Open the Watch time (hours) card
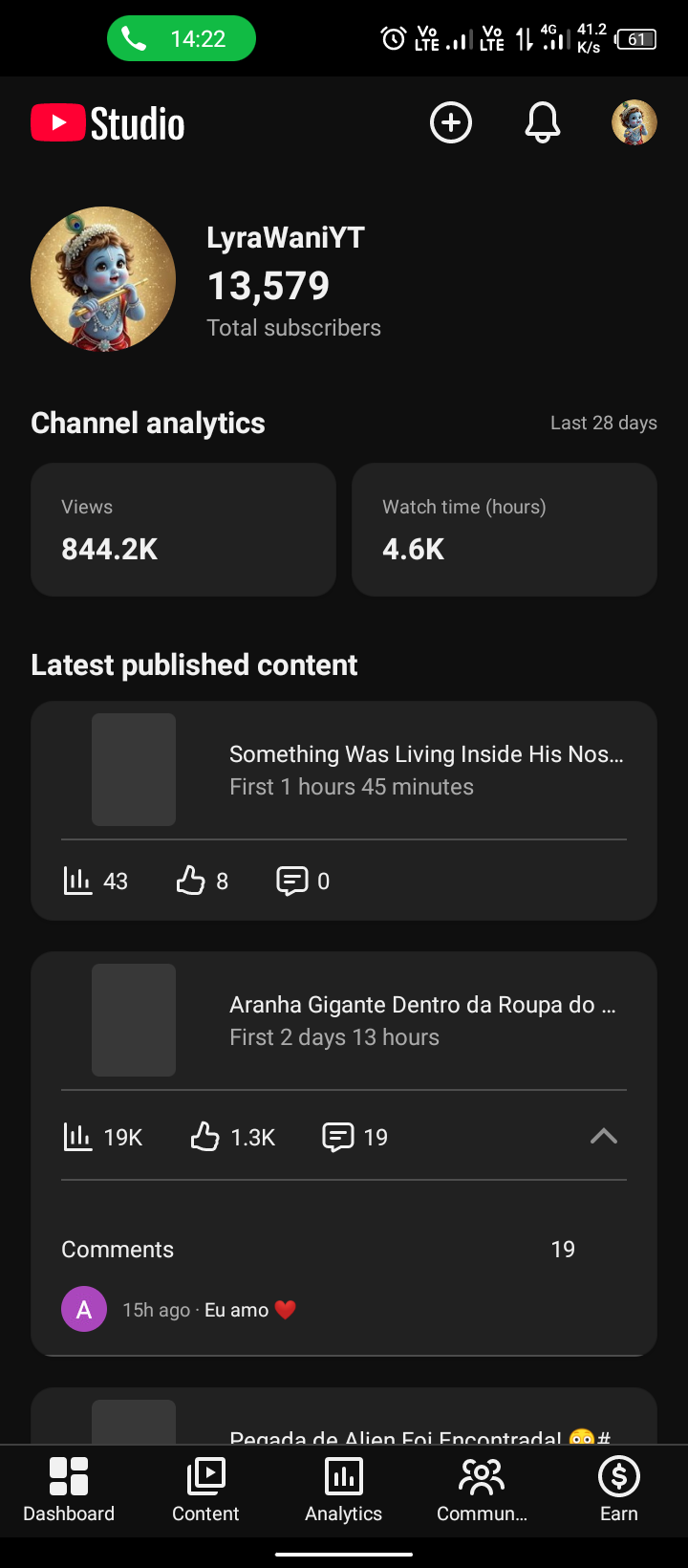688x1568 pixels. pyautogui.click(x=505, y=530)
